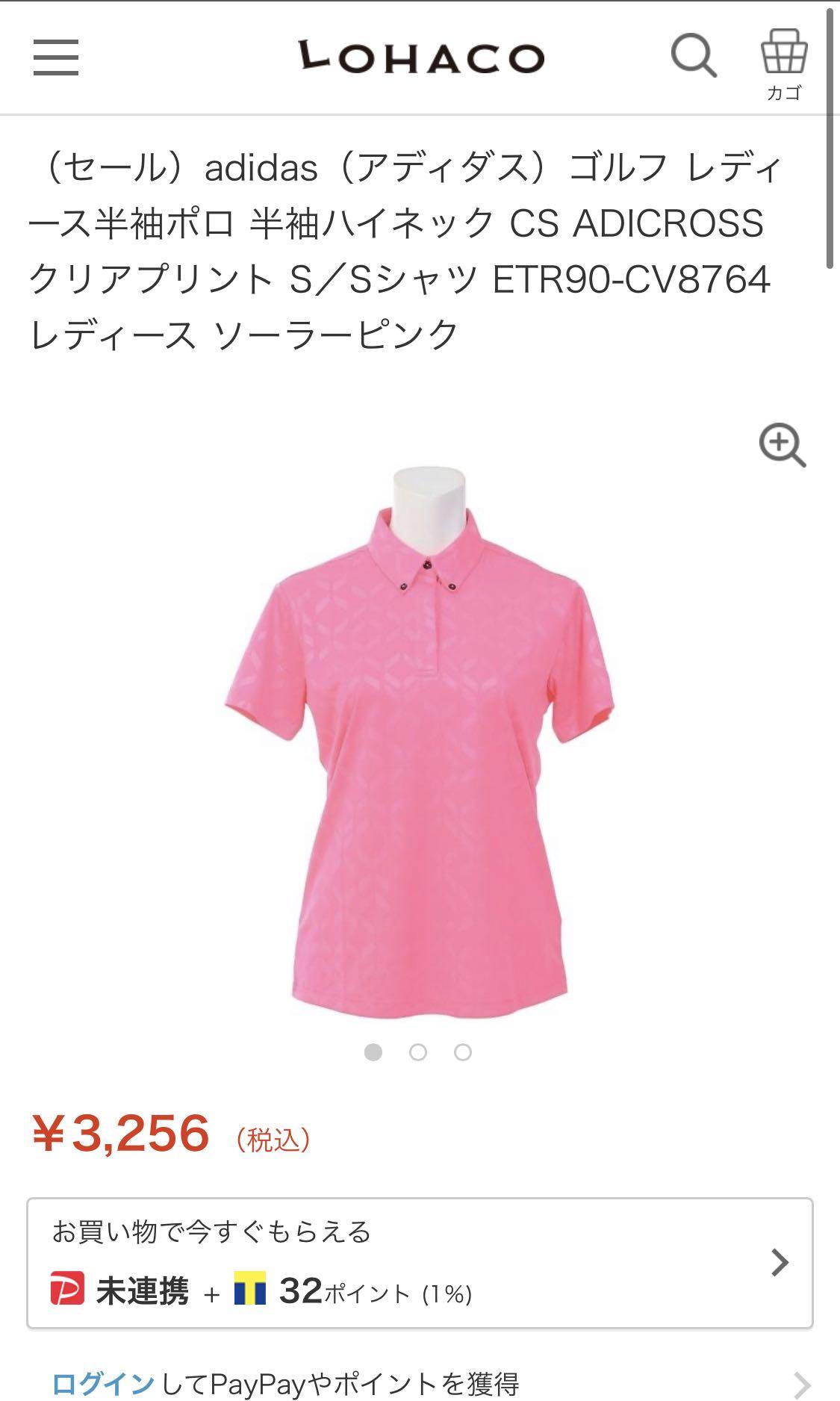Tap the LOHACO logo to go home
Screen dimensions: 840x1401
pos(420,58)
